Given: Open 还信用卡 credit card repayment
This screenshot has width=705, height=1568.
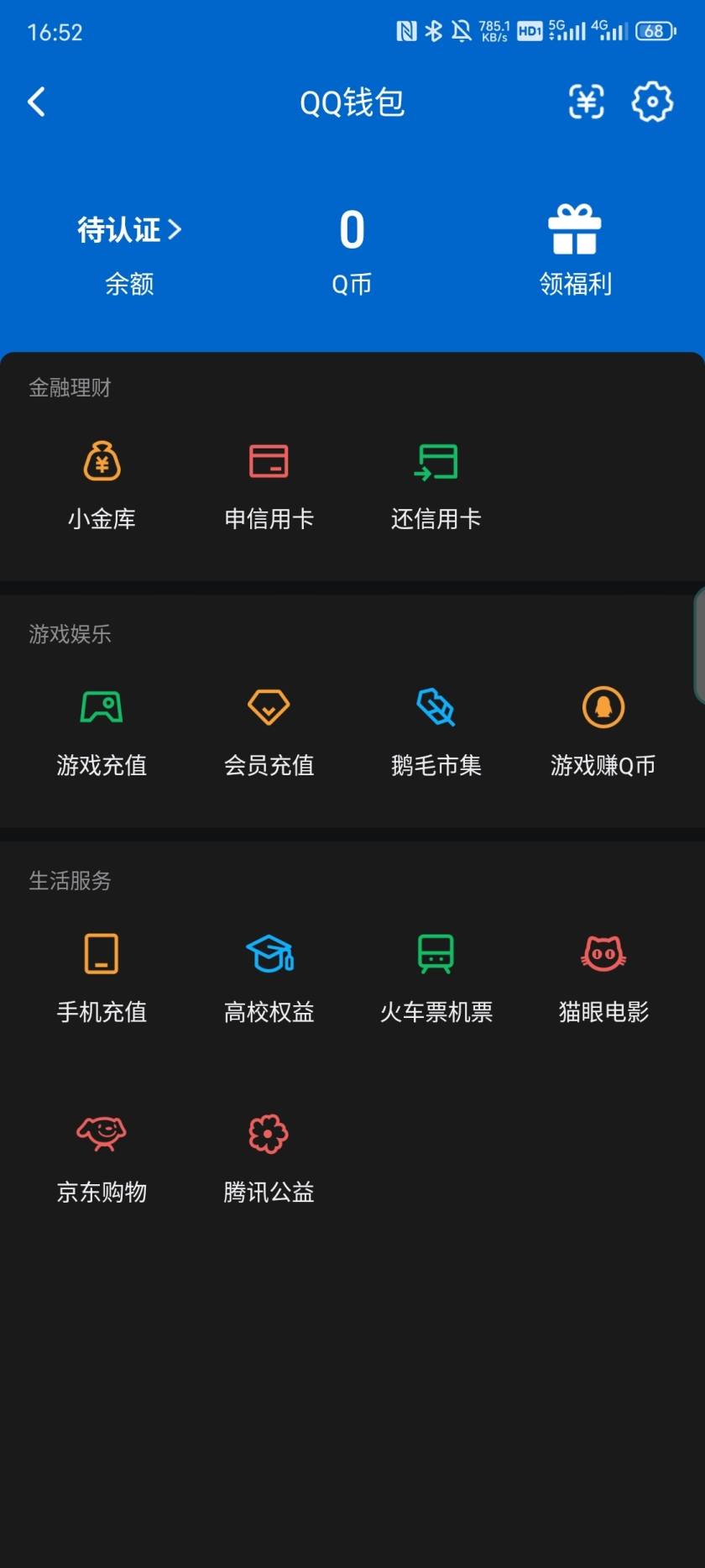Looking at the screenshot, I should pos(436,483).
